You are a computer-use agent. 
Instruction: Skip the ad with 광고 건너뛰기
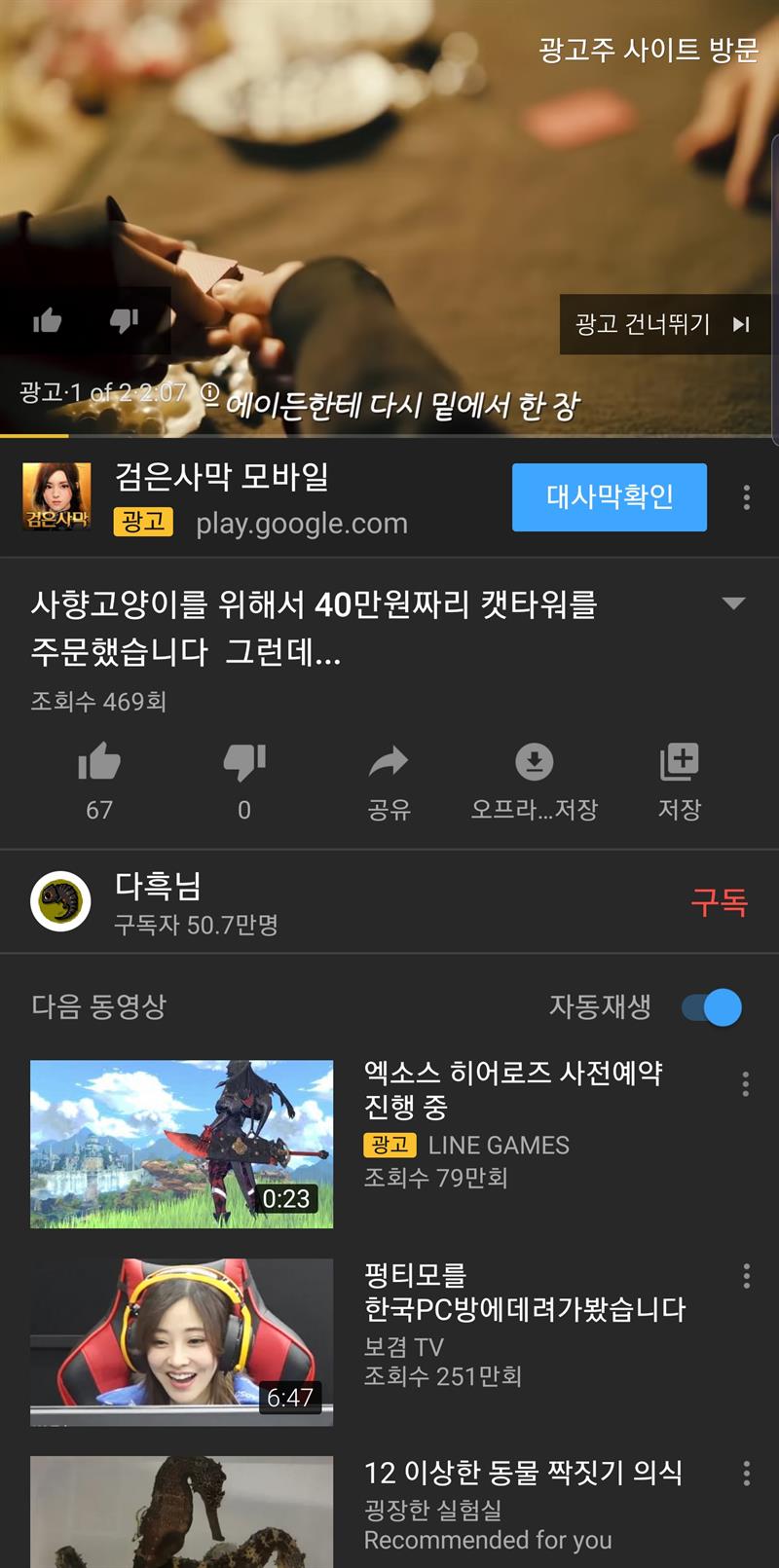pos(663,324)
